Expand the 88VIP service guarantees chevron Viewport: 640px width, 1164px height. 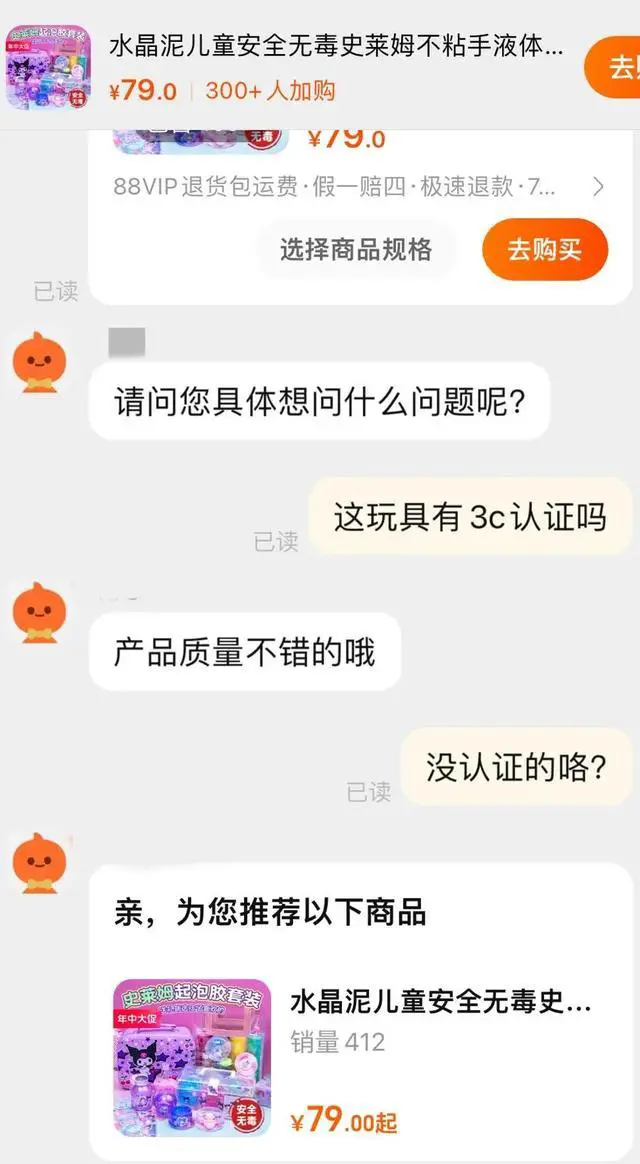[598, 187]
